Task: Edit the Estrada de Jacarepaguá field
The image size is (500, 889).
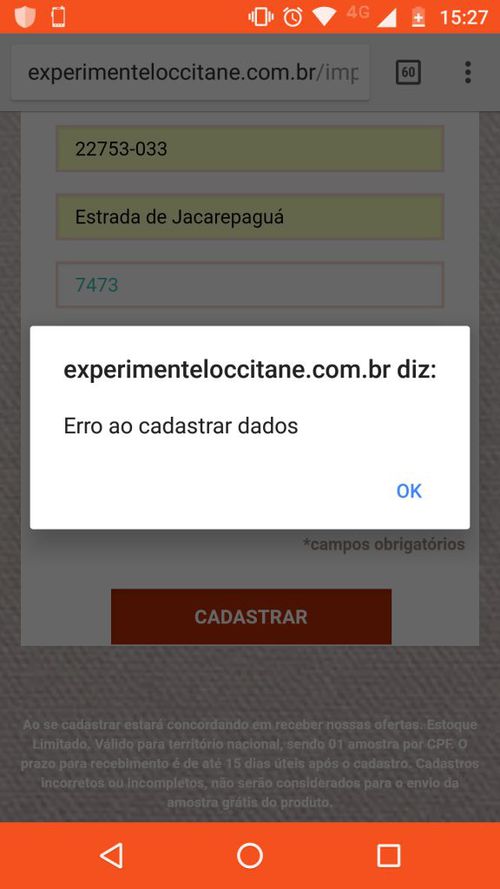Action: click(249, 217)
